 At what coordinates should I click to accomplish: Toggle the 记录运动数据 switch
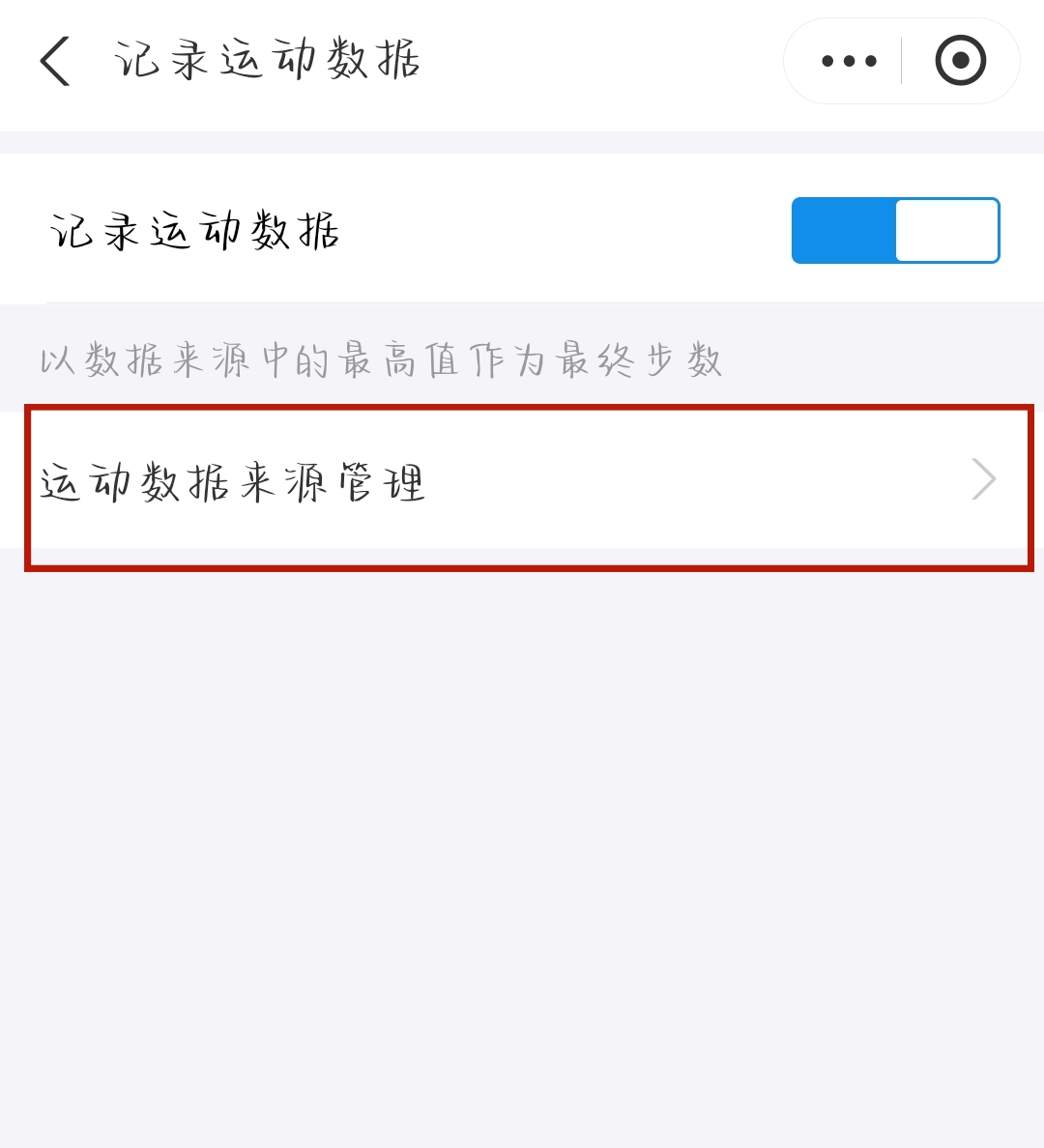pos(895,231)
